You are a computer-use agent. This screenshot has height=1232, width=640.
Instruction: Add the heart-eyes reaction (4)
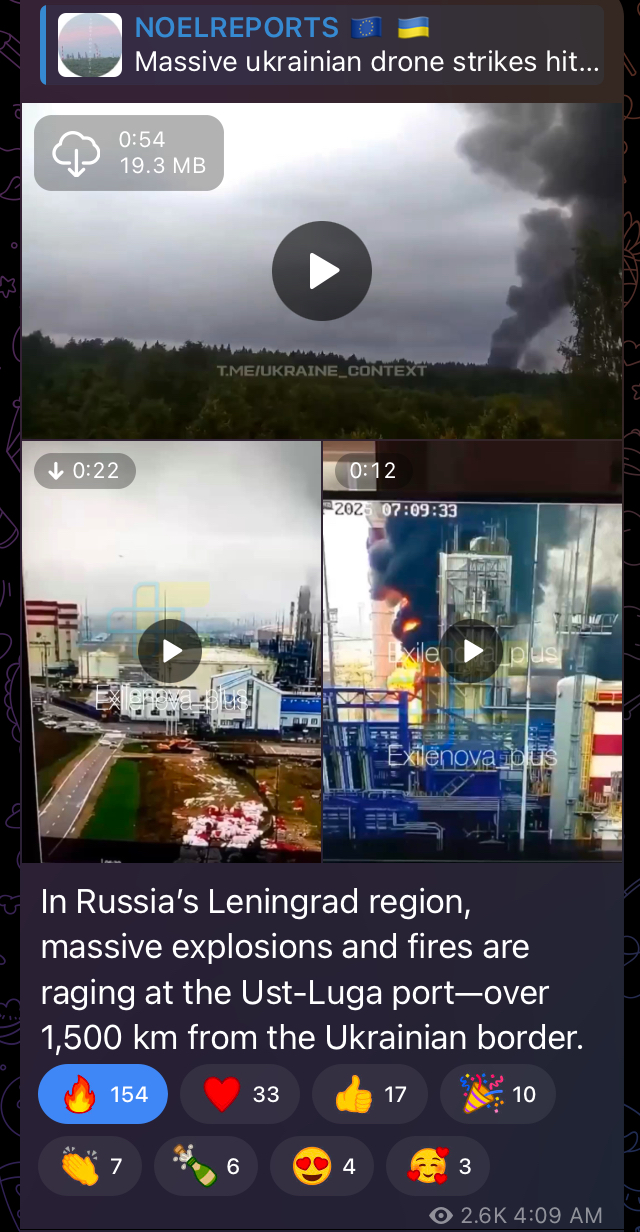tap(322, 1166)
